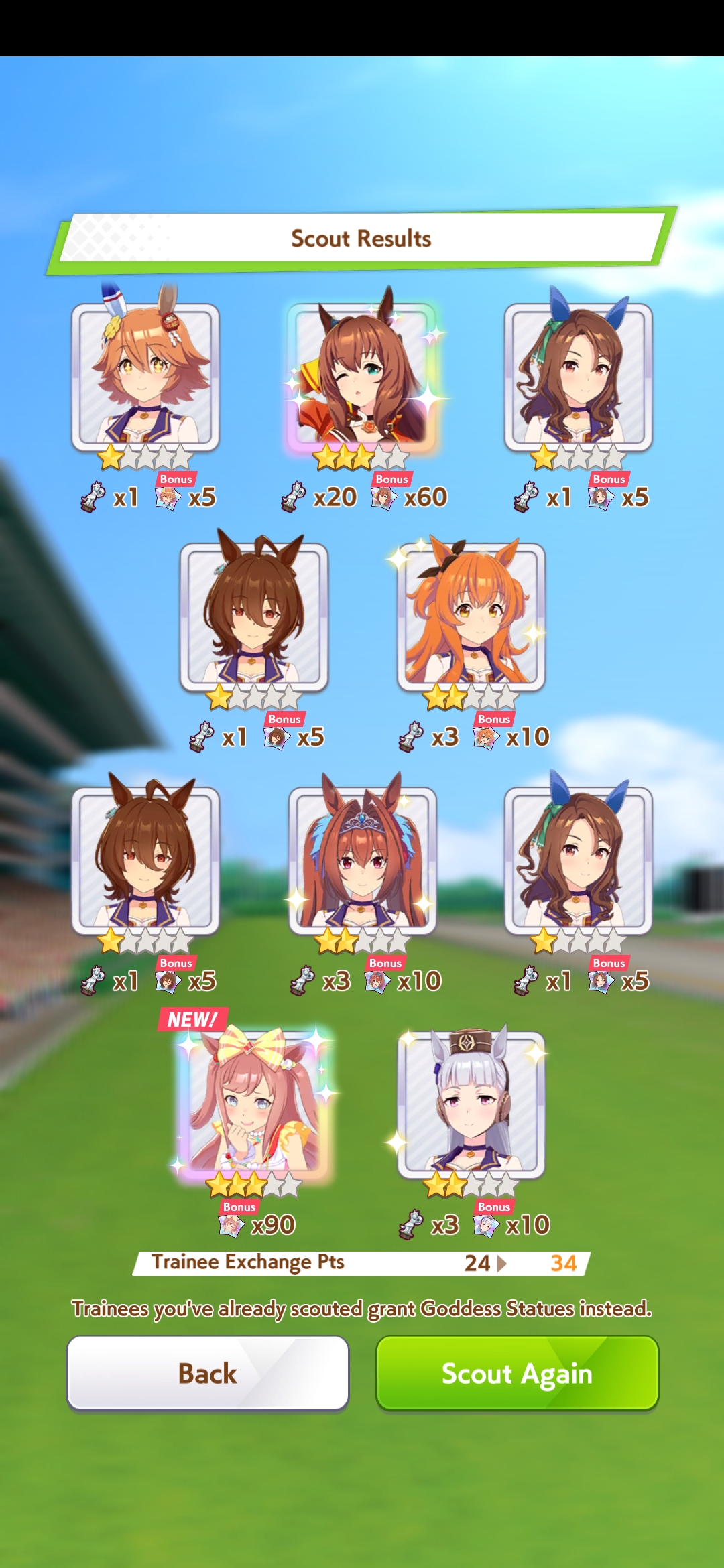The width and height of the screenshot is (724, 1568).
Task: Tap the Back button
Action: (x=207, y=1373)
